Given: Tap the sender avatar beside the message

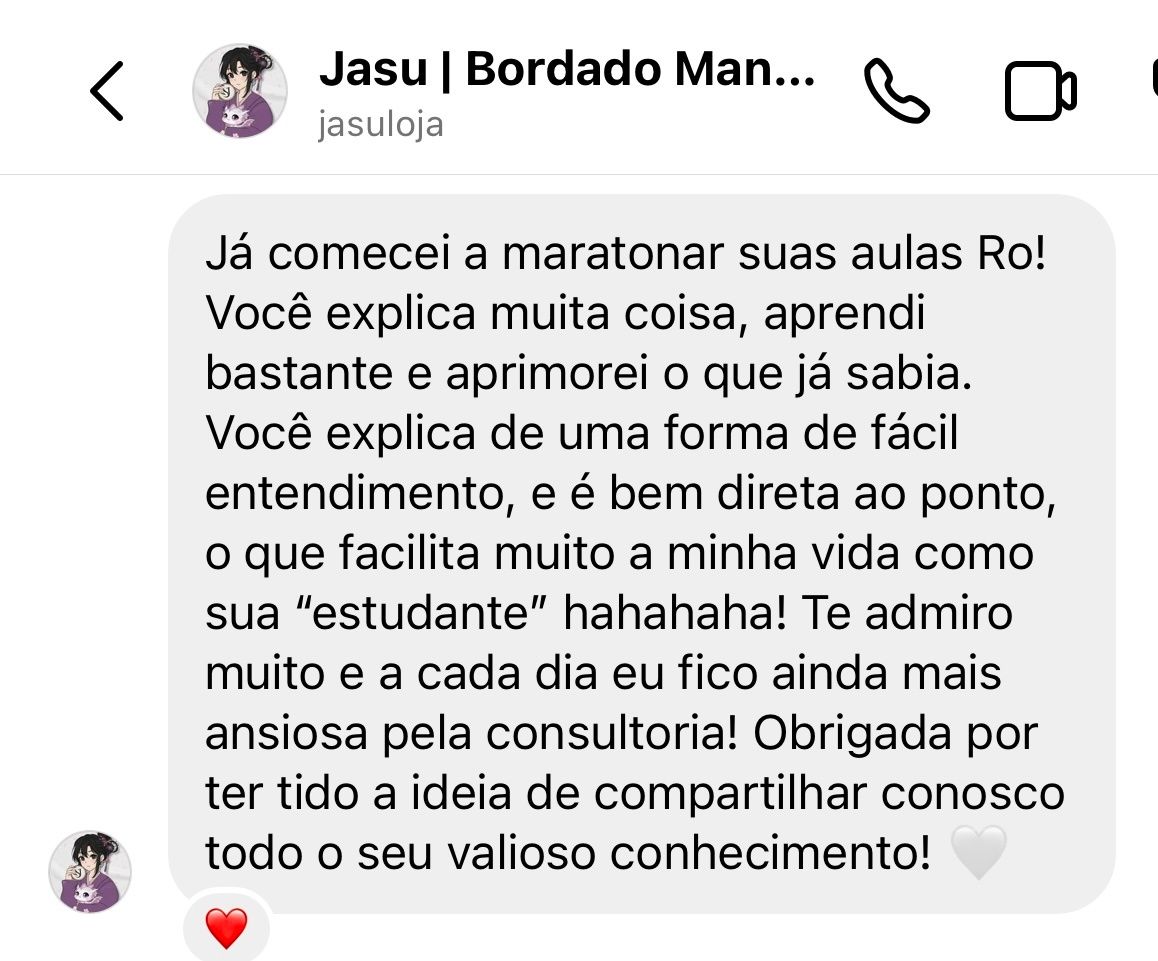Looking at the screenshot, I should click(90, 871).
